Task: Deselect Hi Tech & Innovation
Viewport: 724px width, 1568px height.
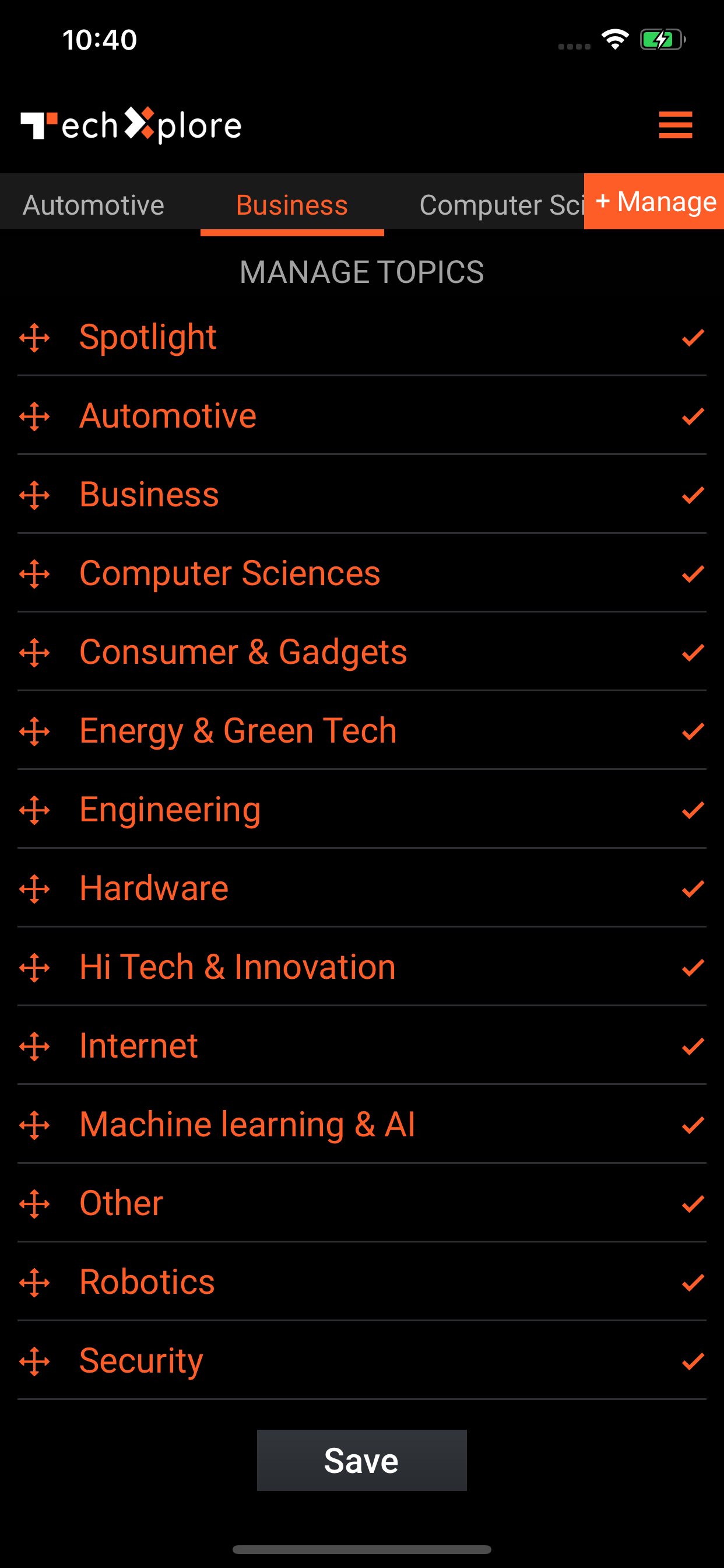Action: click(693, 968)
